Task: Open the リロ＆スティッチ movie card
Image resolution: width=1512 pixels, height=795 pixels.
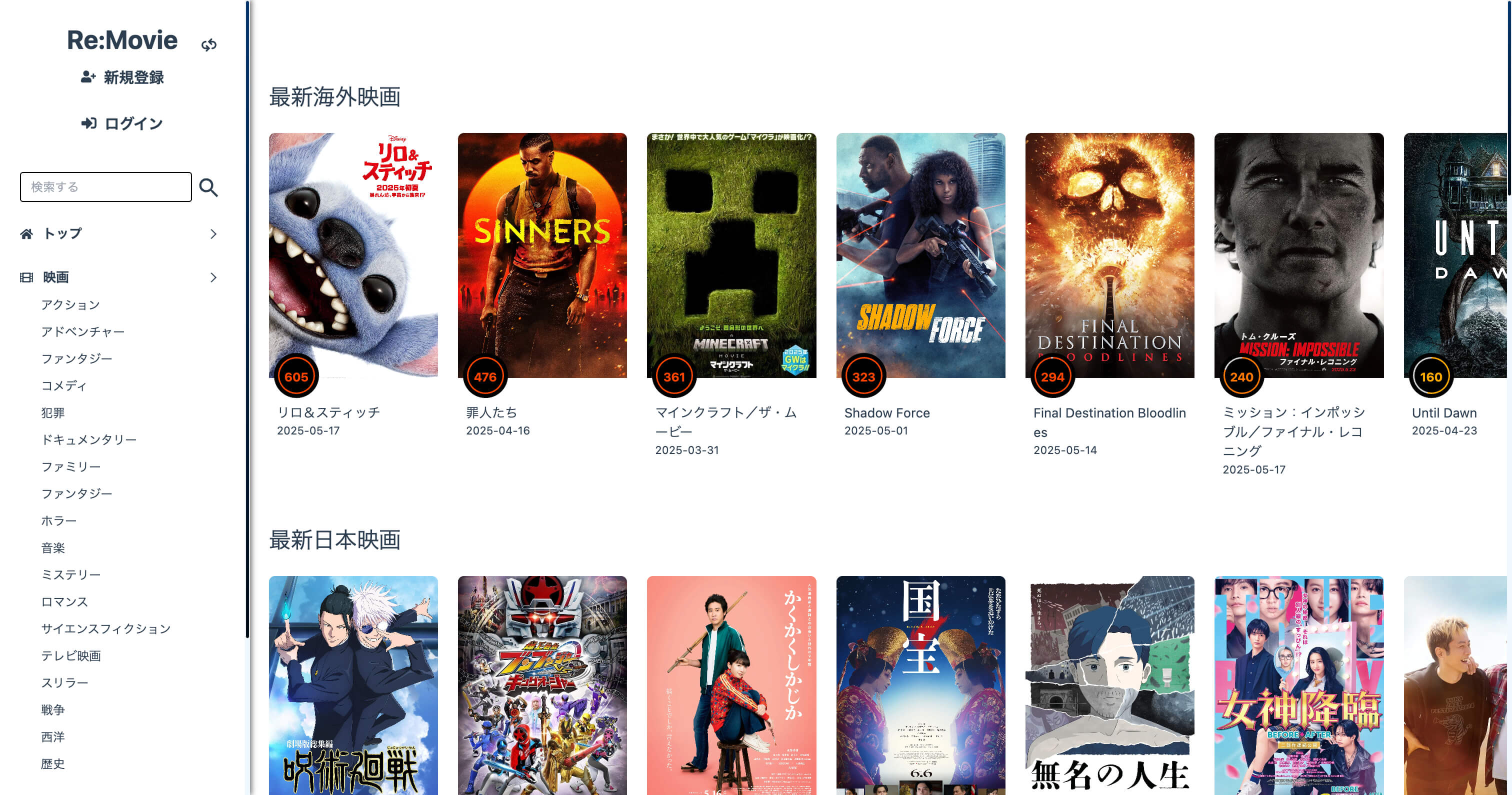Action: 353,255
